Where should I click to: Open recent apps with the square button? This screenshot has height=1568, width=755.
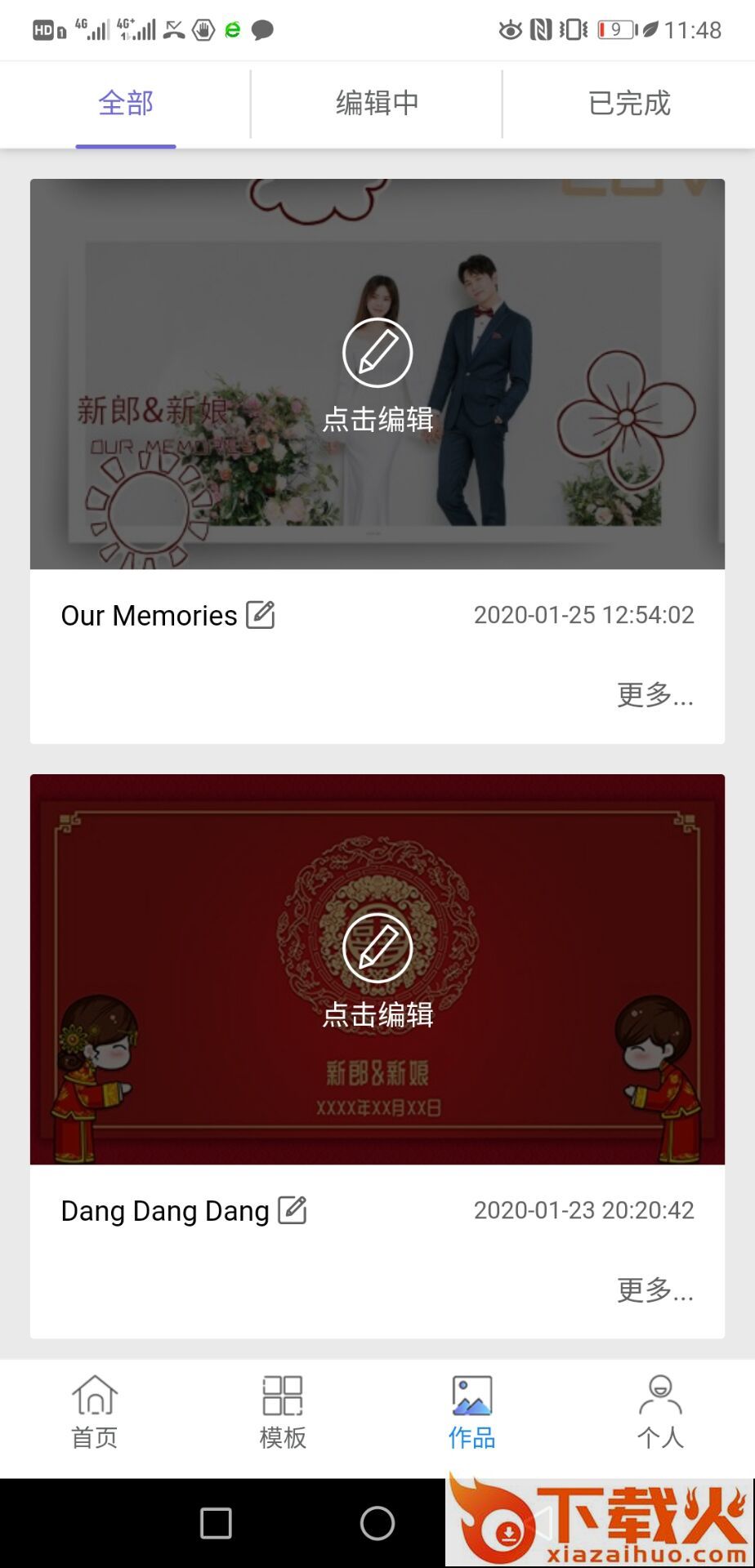click(x=216, y=1523)
